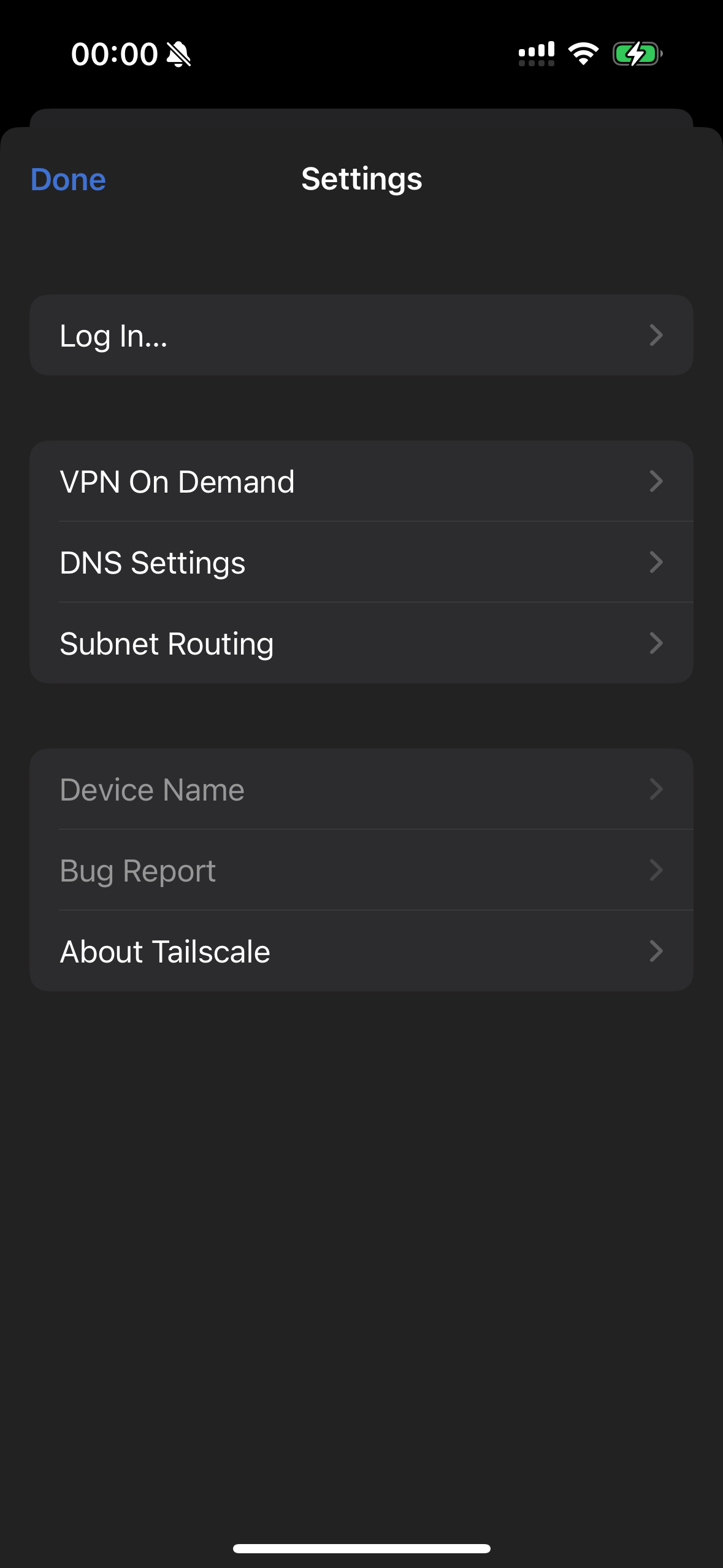Select the Device Name row

click(x=361, y=789)
